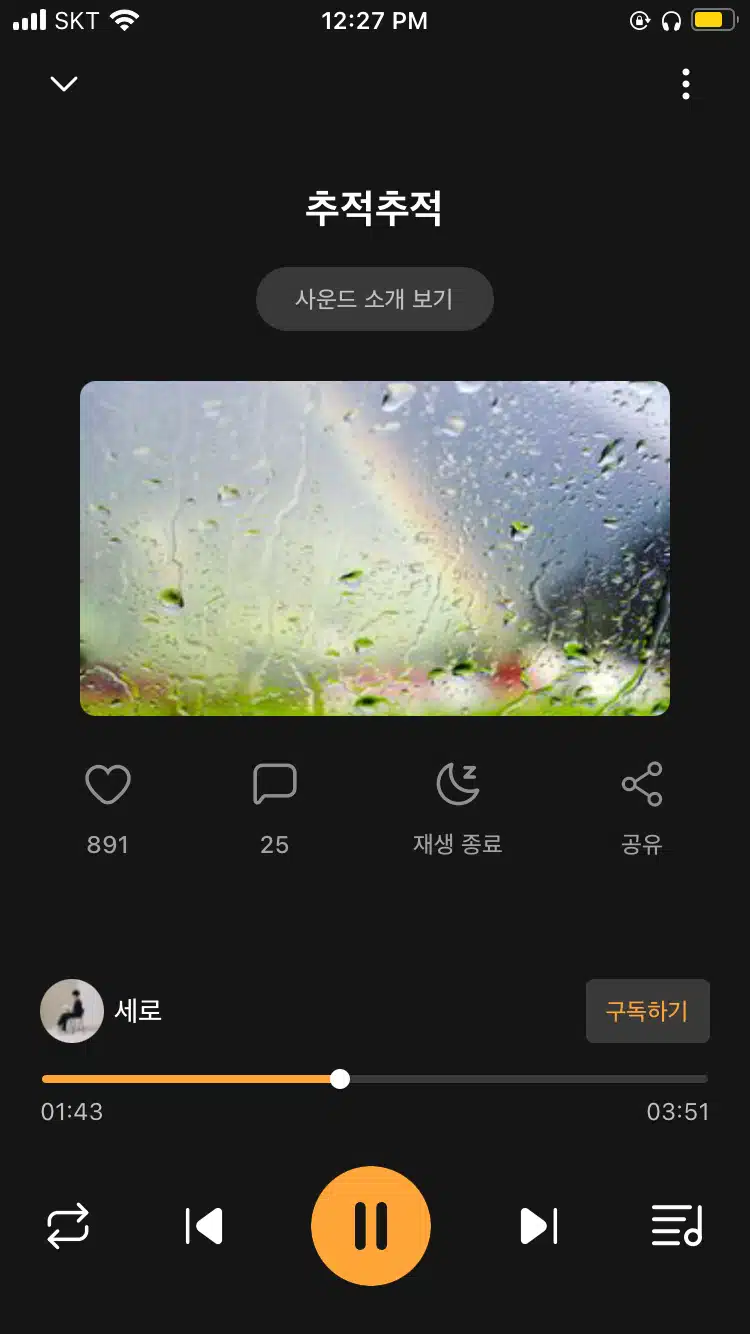
Task: Pause the playing sound
Action: [371, 1226]
